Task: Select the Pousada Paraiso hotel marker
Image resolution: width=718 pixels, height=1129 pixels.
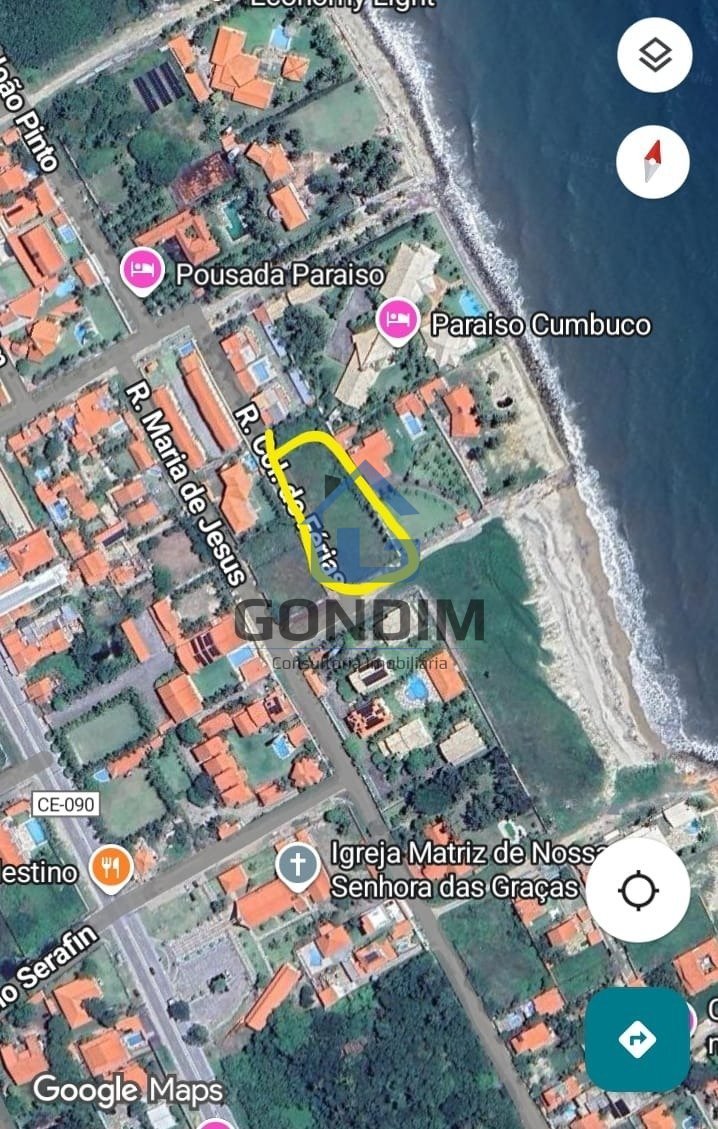Action: 142,269
